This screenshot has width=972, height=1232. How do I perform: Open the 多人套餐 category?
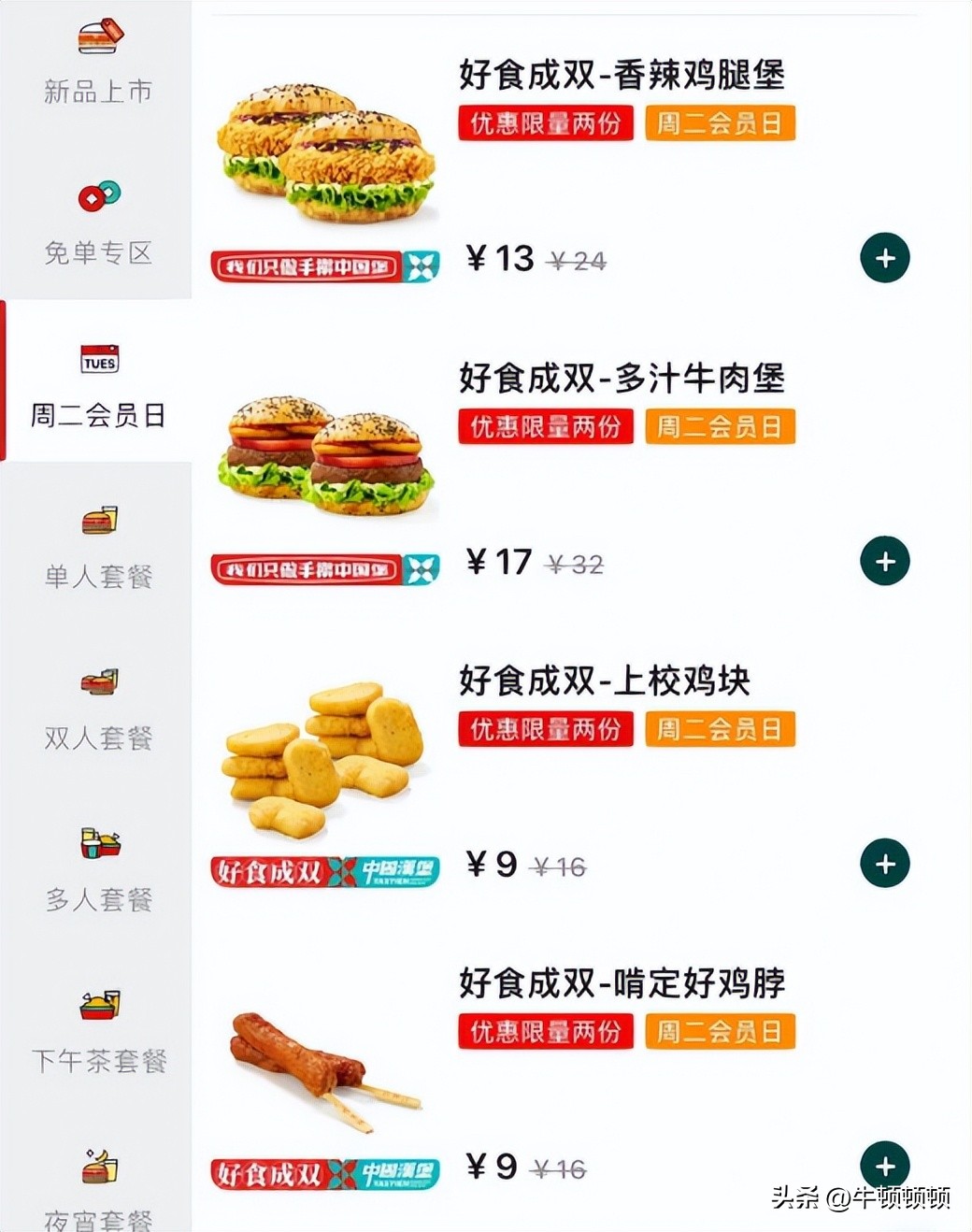97,870
